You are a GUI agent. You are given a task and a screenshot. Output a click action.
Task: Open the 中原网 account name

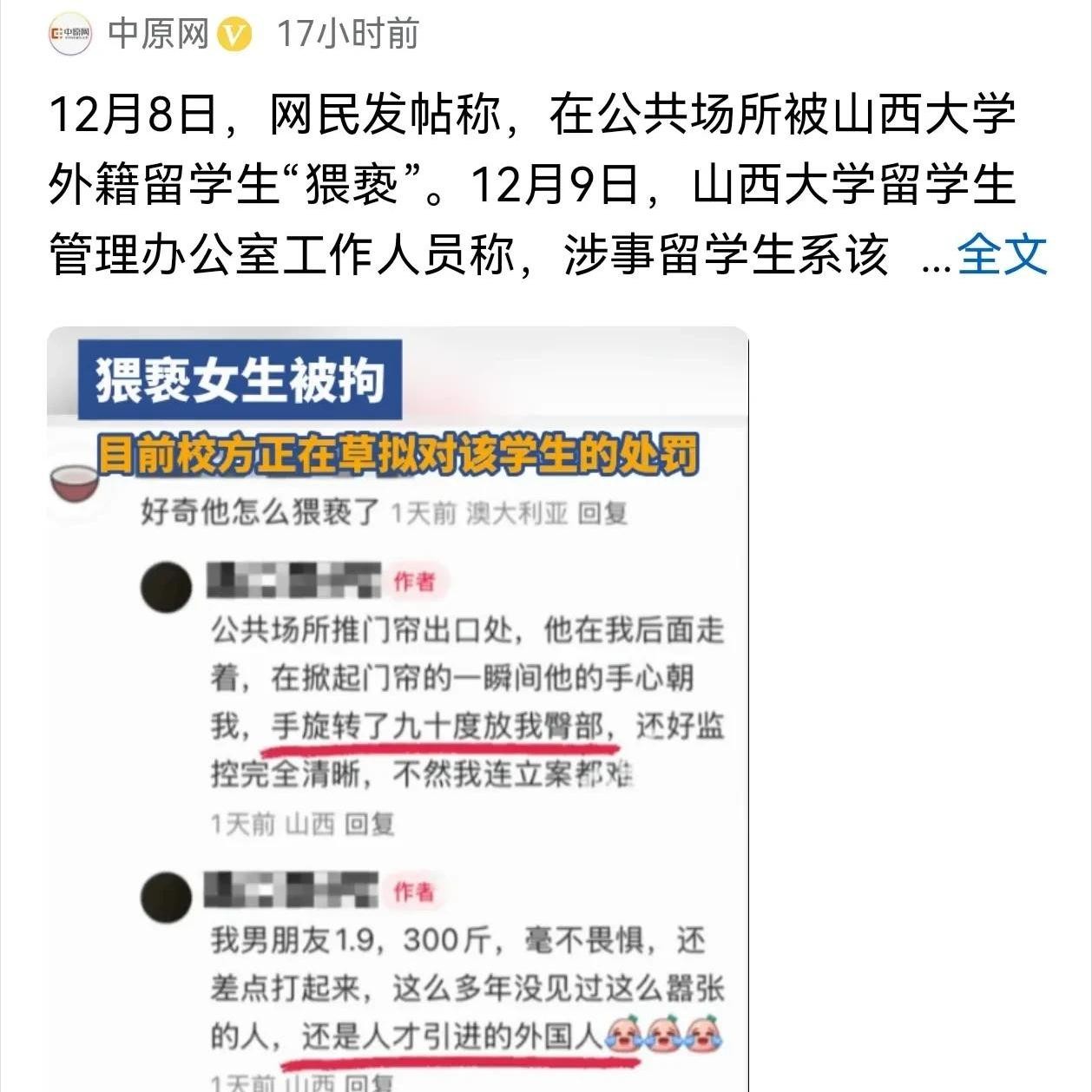pos(159,34)
